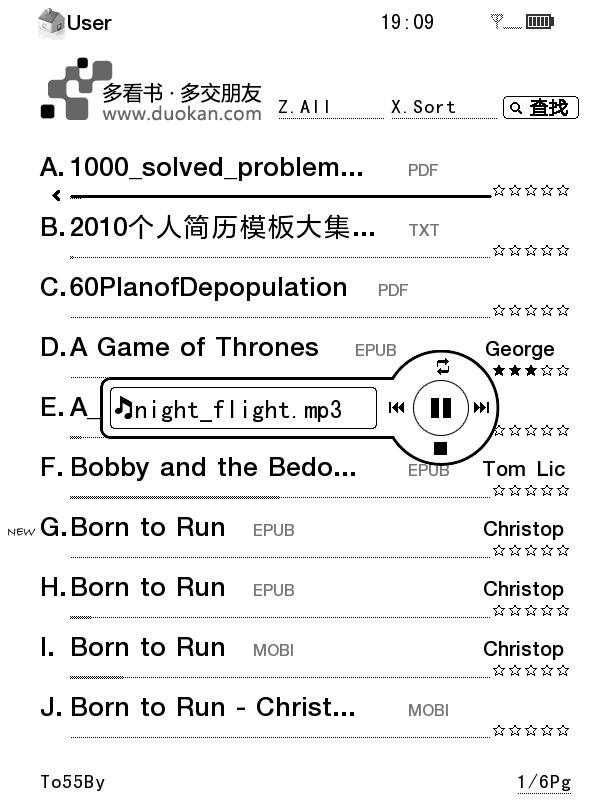600x800 pixels.
Task: Stop the music player
Action: (441, 449)
